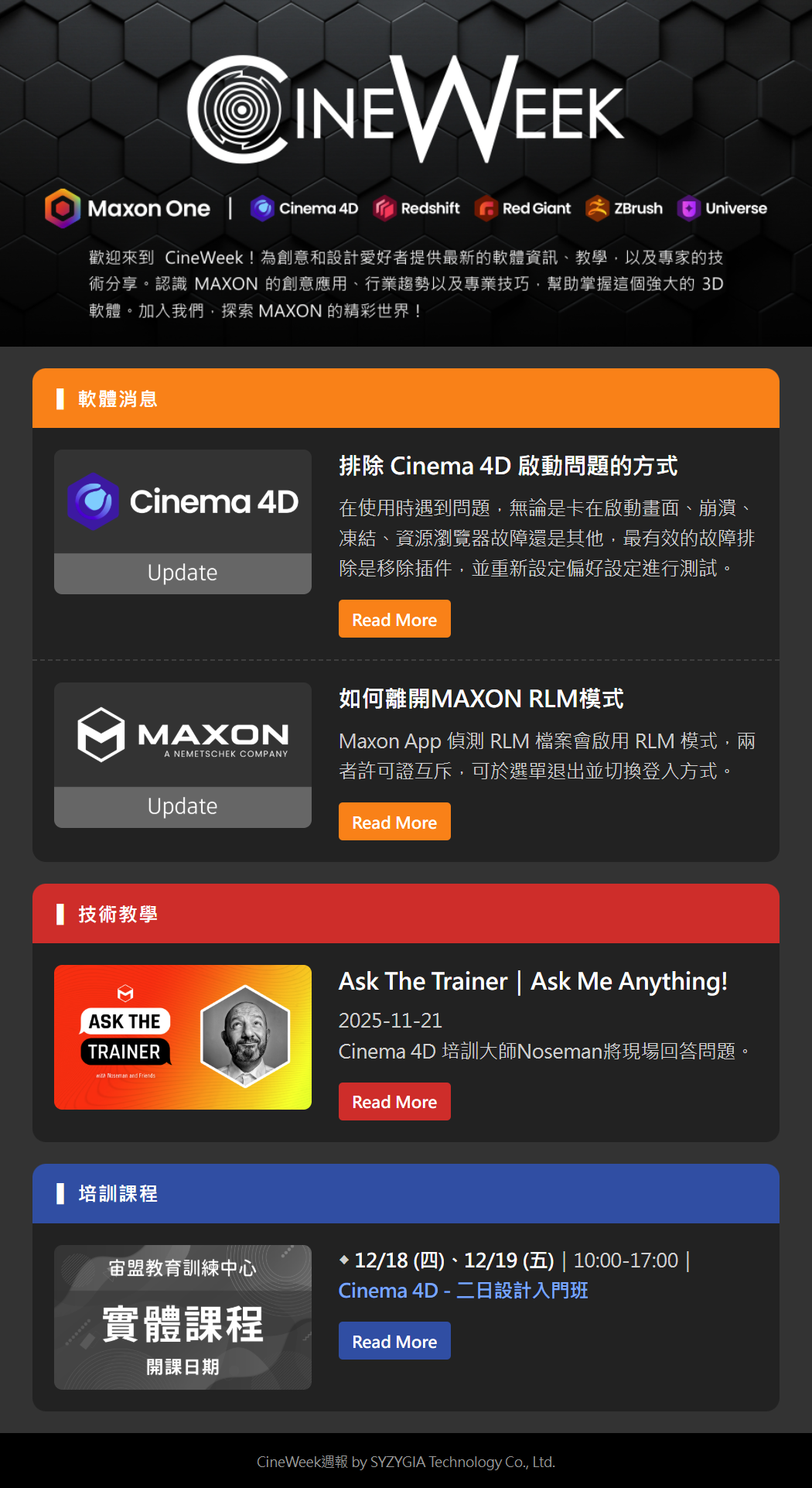Open Read More for Cinema 4D 啟動問題 article
This screenshot has height=1488, width=812.
394,619
